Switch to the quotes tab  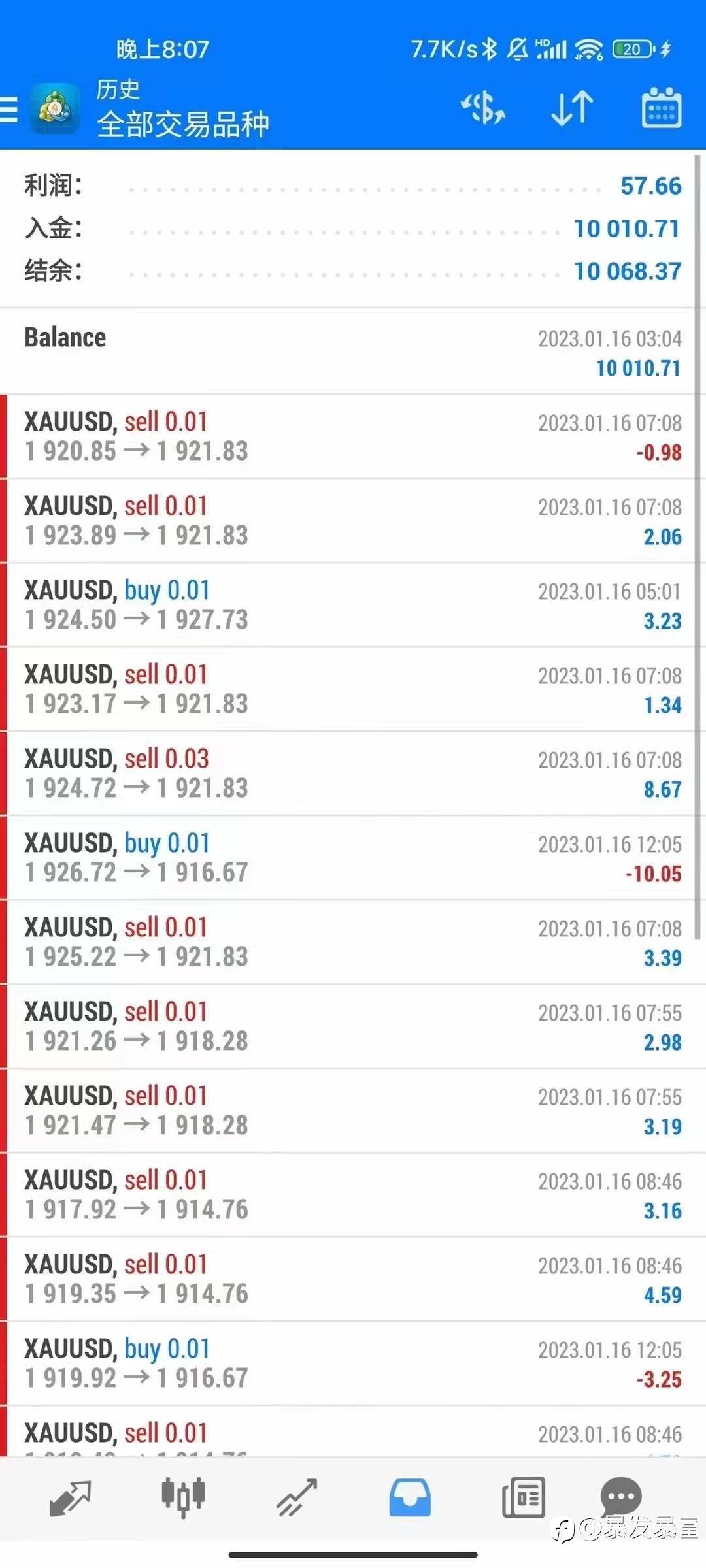(x=70, y=1499)
